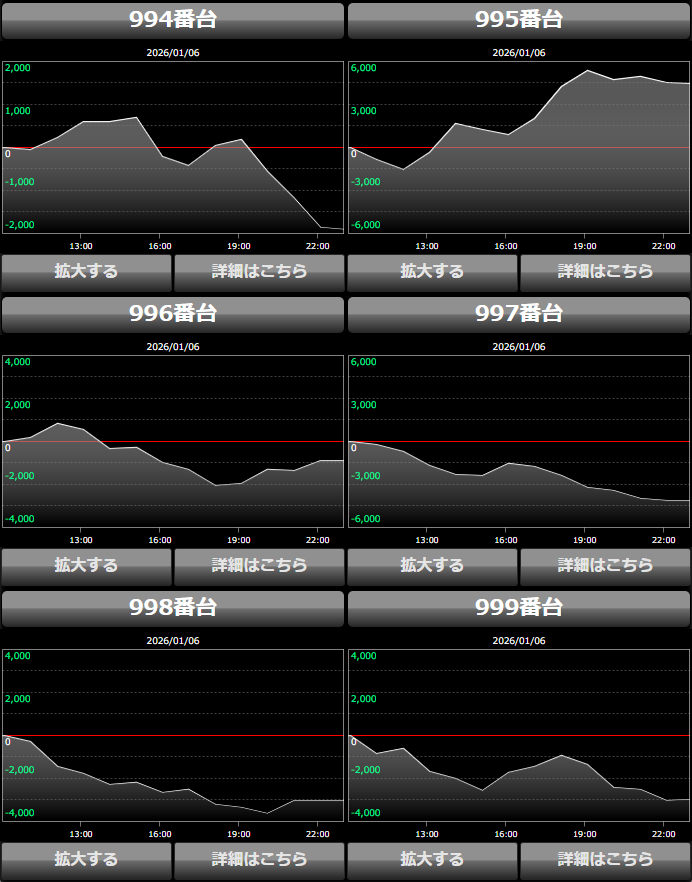Enlarge the 997 graph with 拡大する
692x882 pixels.
click(432, 565)
